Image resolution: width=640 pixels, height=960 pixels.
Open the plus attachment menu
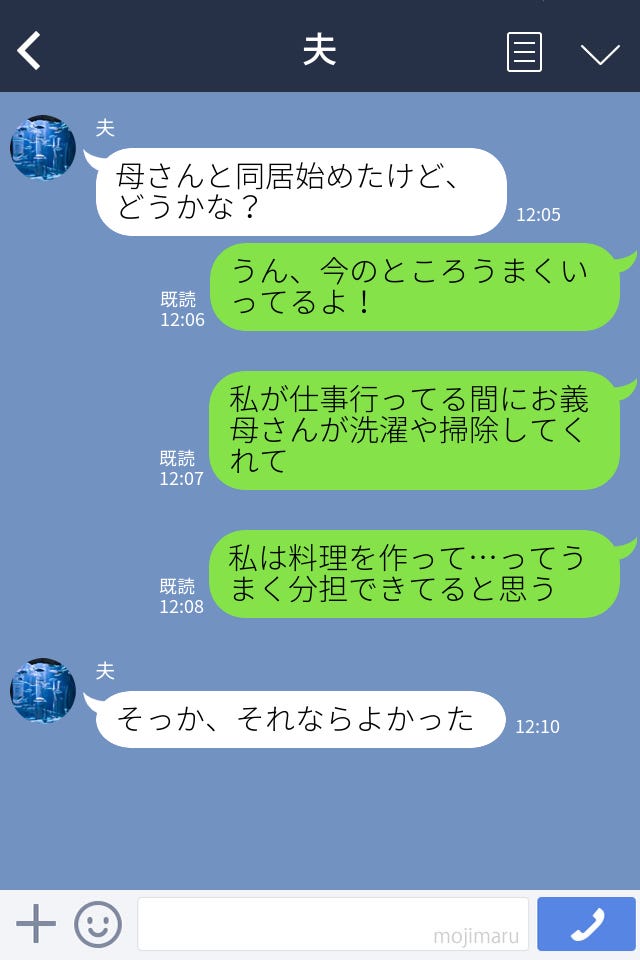coord(36,924)
